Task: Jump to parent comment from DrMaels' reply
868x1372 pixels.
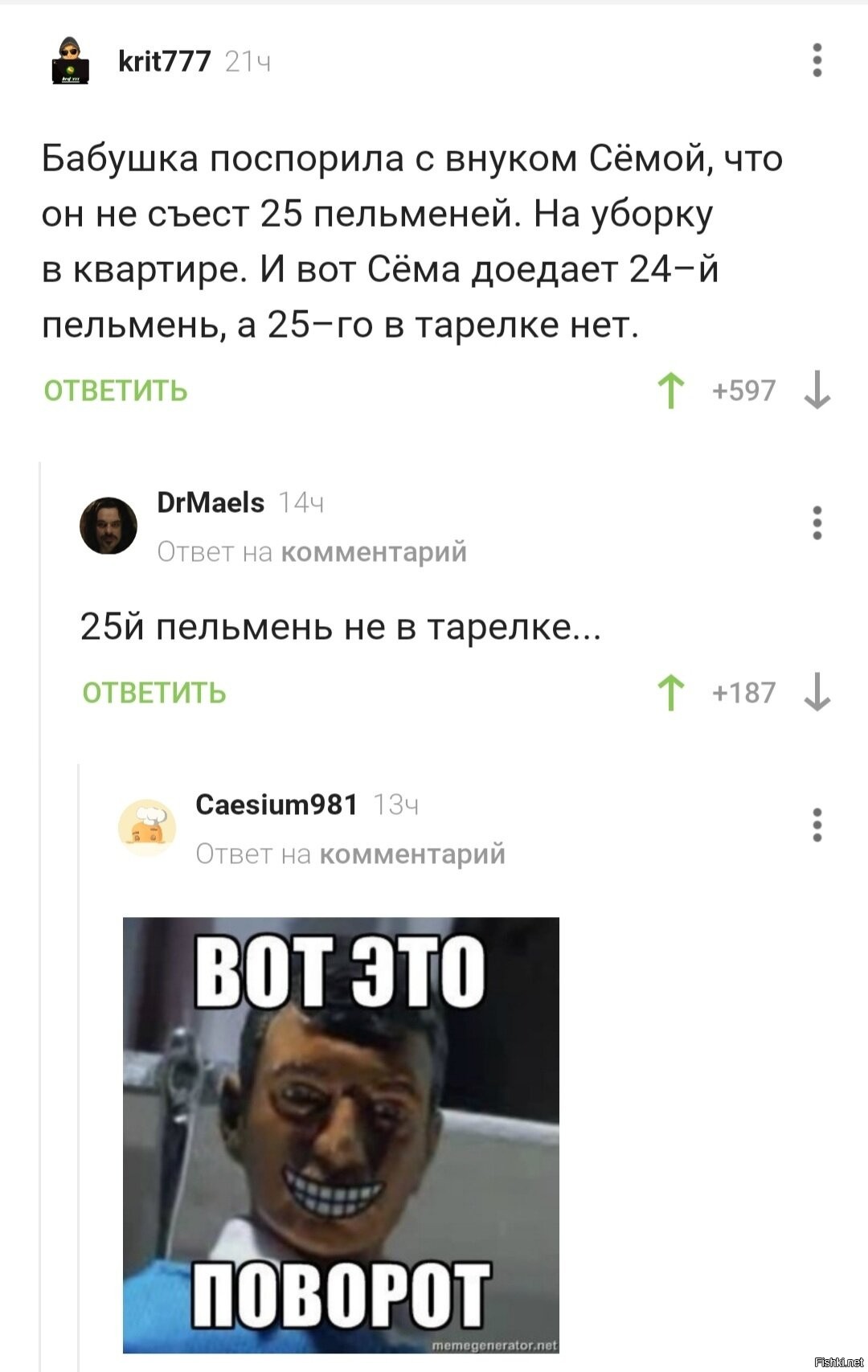Action: tap(375, 553)
